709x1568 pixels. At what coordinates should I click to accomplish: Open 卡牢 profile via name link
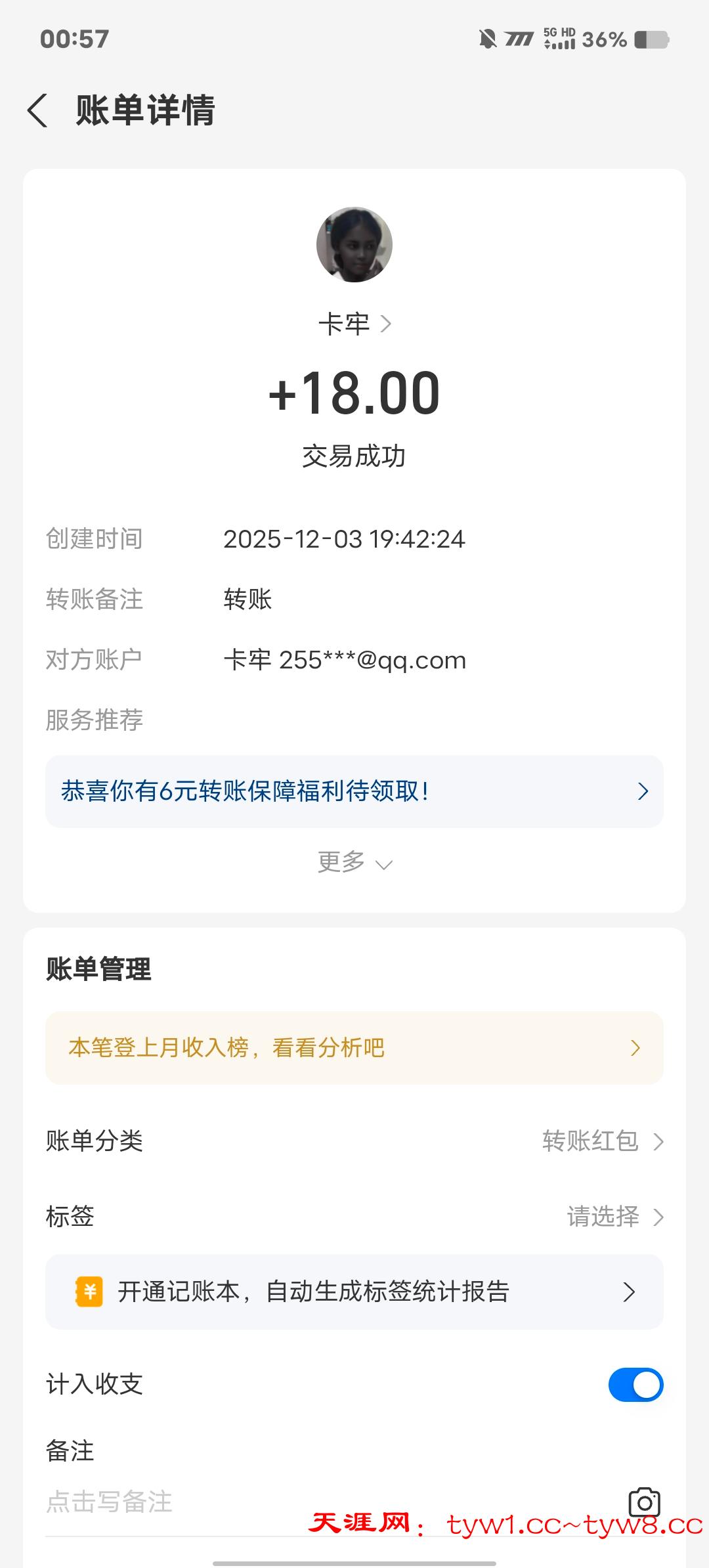354,324
